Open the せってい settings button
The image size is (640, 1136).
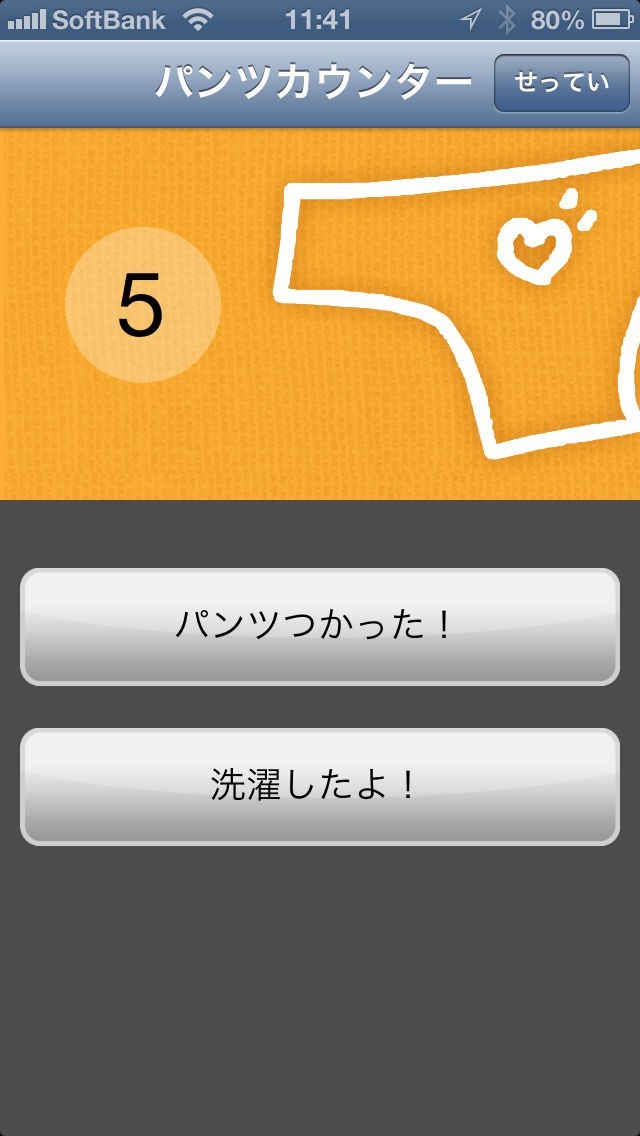pos(561,83)
